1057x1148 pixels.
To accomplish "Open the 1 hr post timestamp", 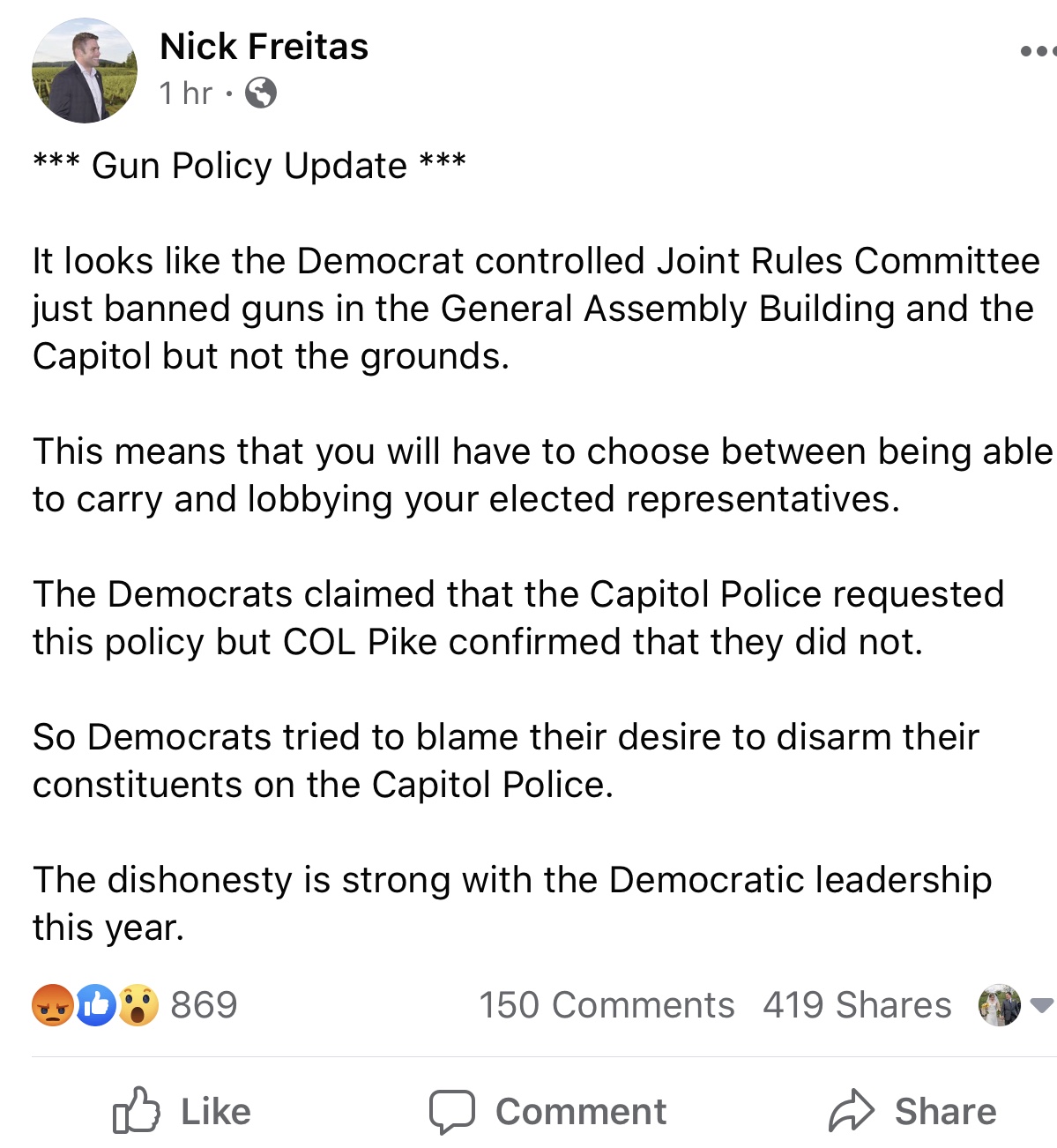I will point(185,93).
